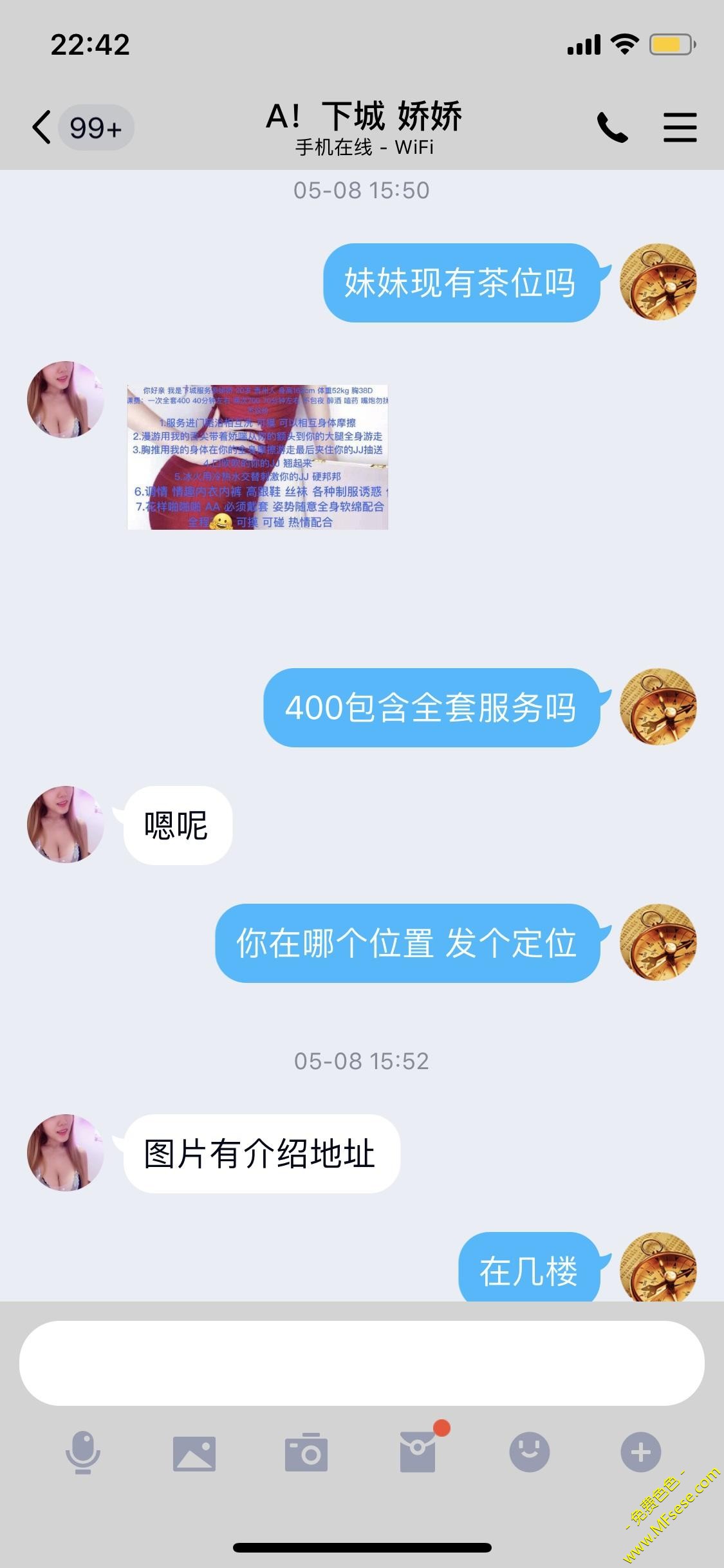Record a voice message with the microphone
Screen dimensions: 724x1568
tap(83, 1453)
